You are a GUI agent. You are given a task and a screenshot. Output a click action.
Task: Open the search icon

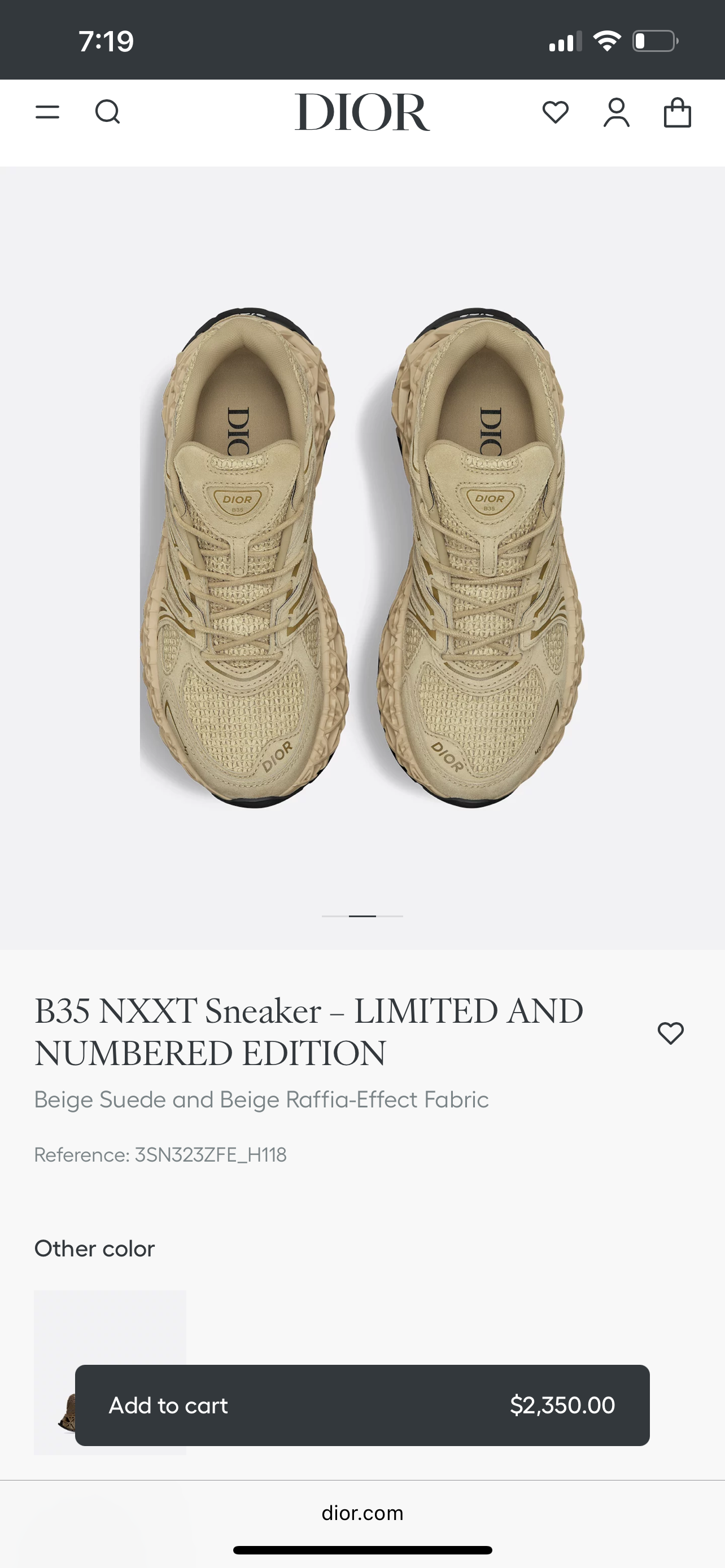tap(108, 112)
